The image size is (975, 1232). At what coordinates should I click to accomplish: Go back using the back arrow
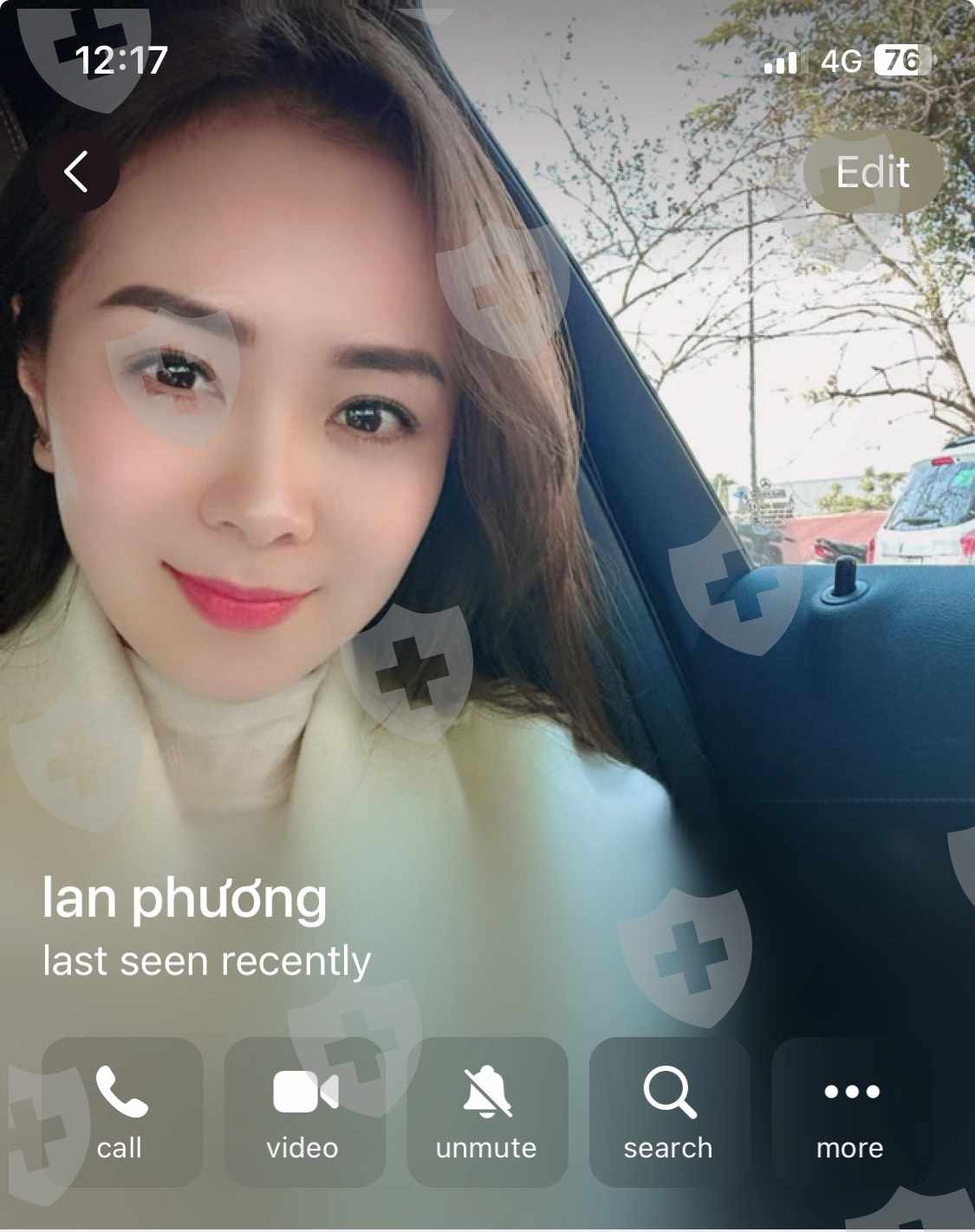pyautogui.click(x=77, y=172)
